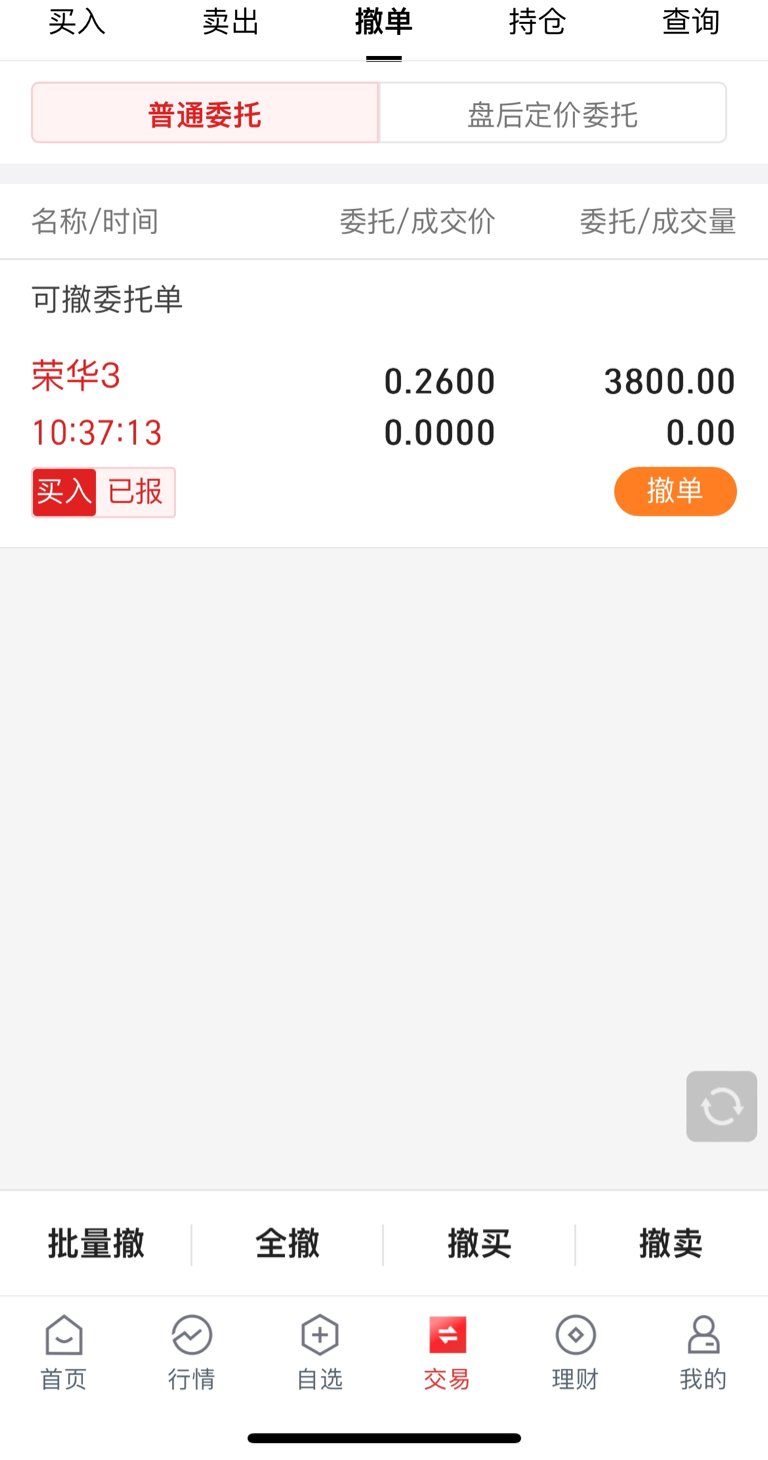Select 普通委托 segment
This screenshot has width=768, height=1460.
coord(205,113)
